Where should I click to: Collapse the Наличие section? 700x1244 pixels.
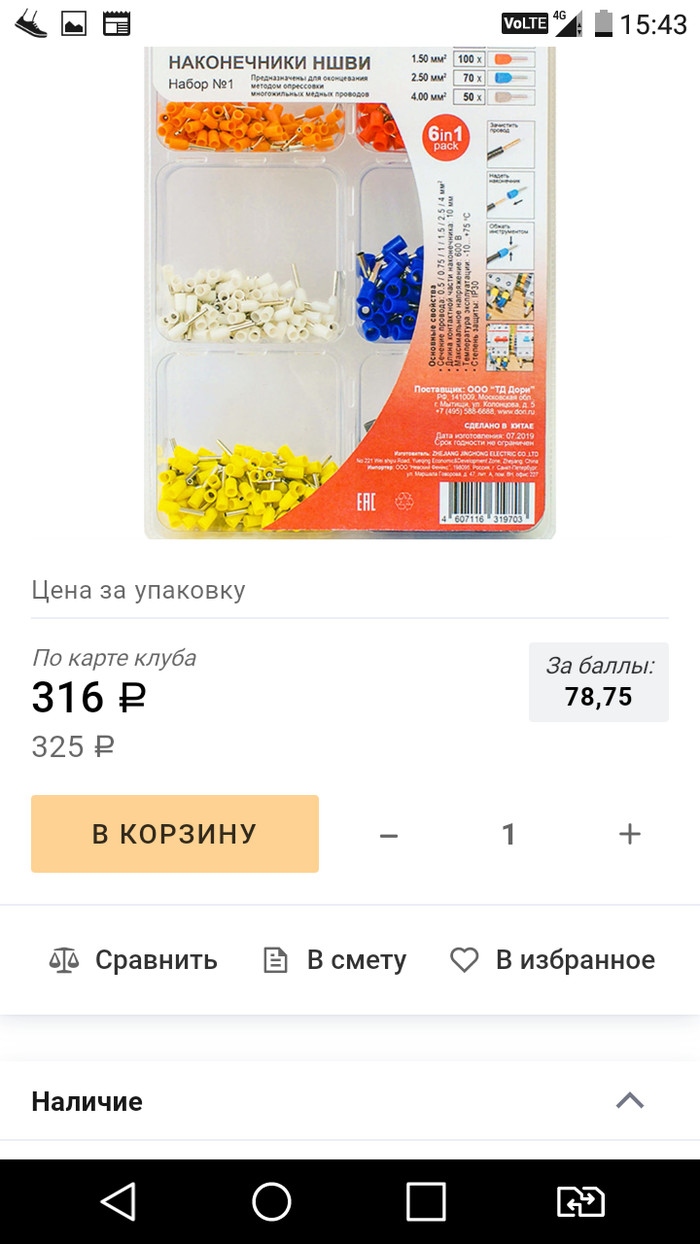(629, 1101)
